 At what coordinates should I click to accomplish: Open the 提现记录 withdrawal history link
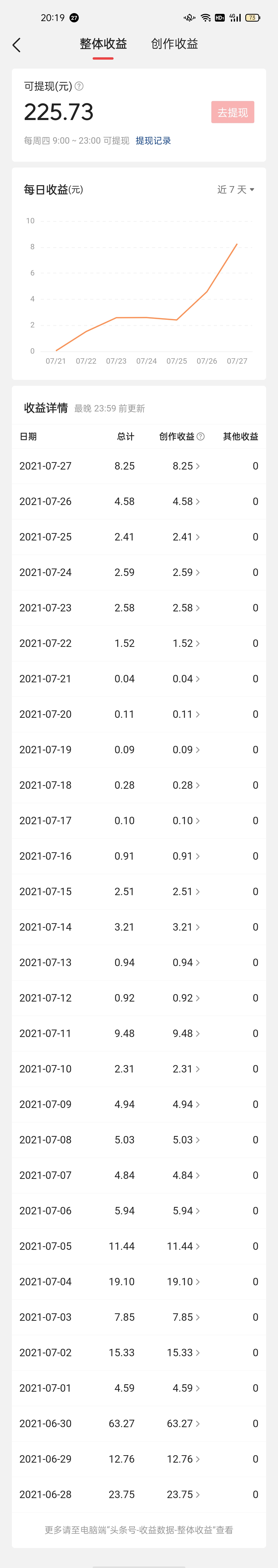point(153,141)
